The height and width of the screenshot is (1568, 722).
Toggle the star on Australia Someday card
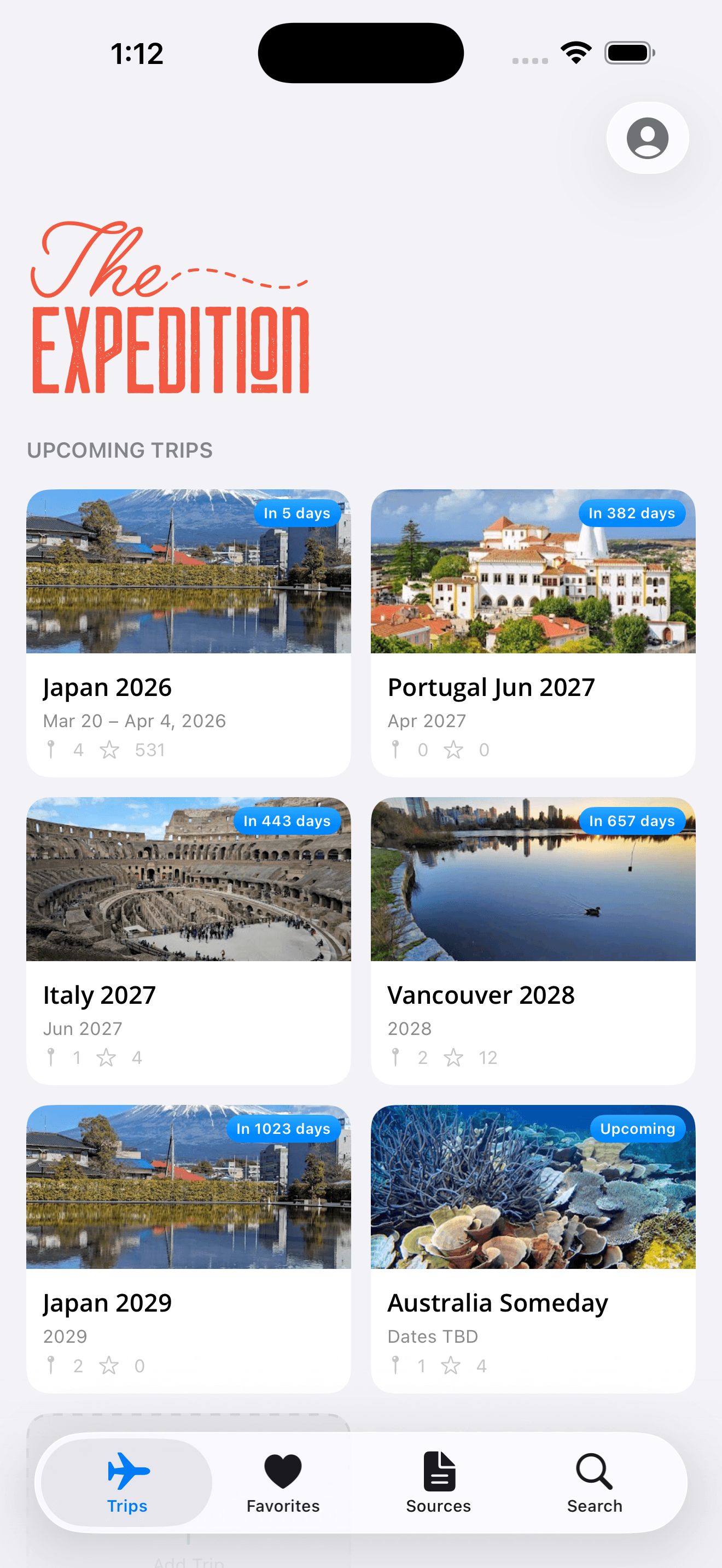click(x=451, y=1365)
